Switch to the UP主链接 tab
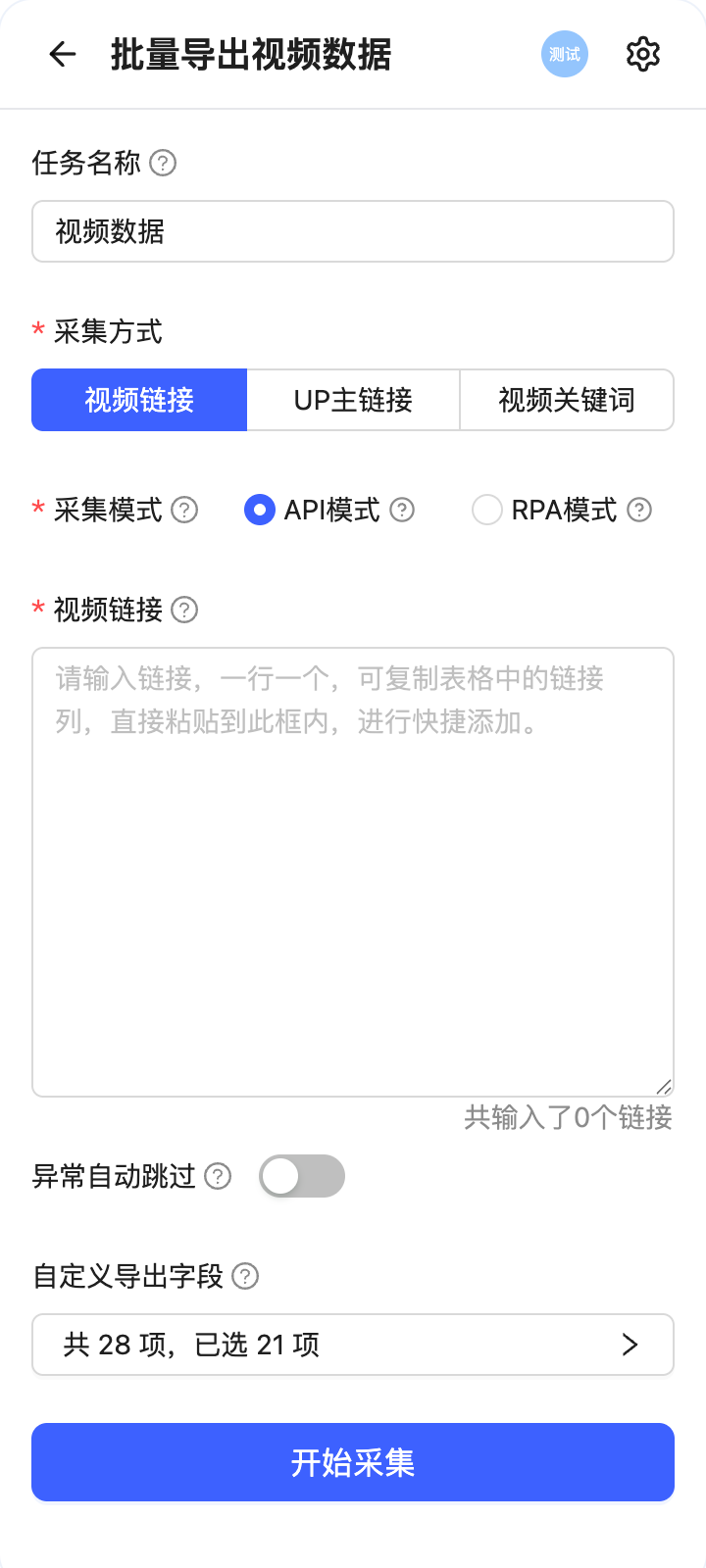This screenshot has width=706, height=1568. tap(353, 400)
